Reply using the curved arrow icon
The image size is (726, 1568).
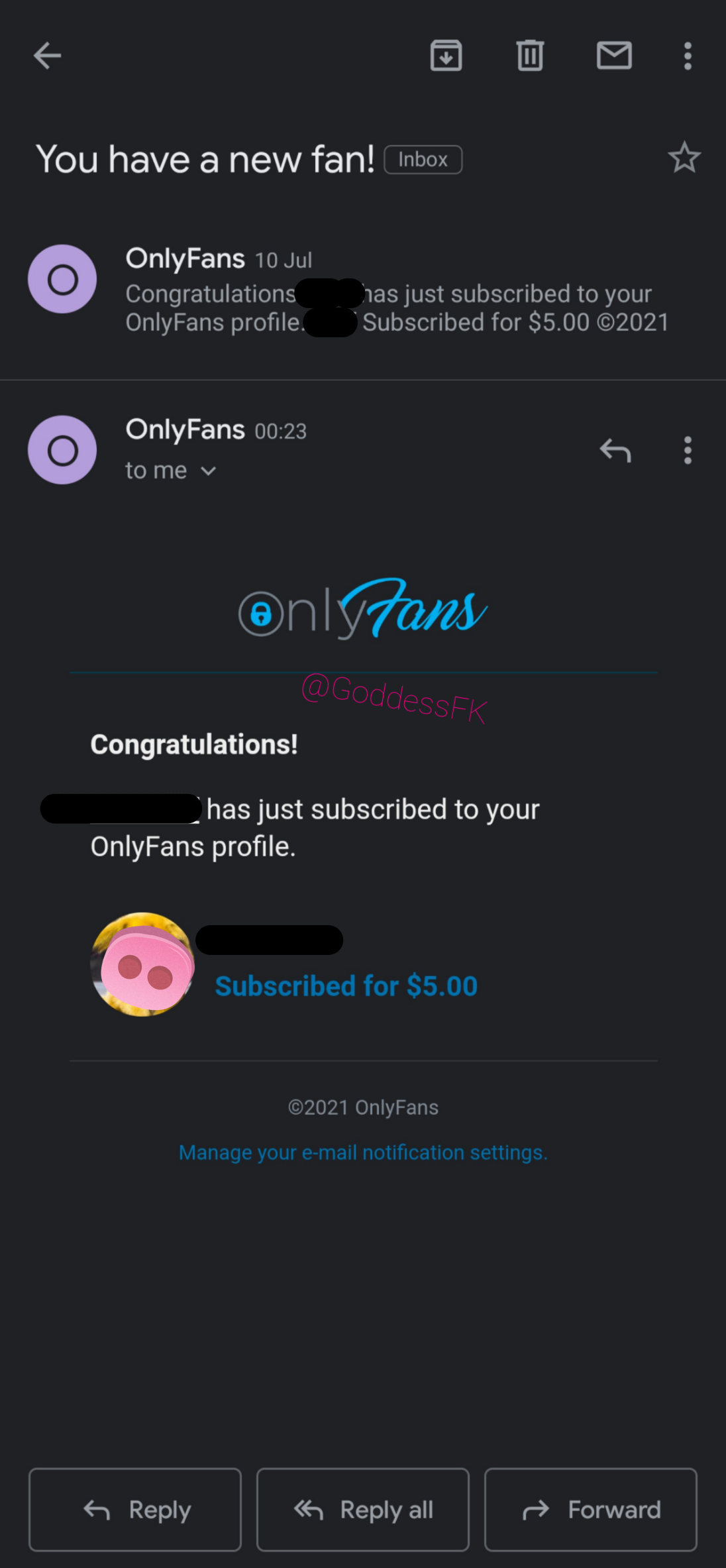tap(615, 450)
